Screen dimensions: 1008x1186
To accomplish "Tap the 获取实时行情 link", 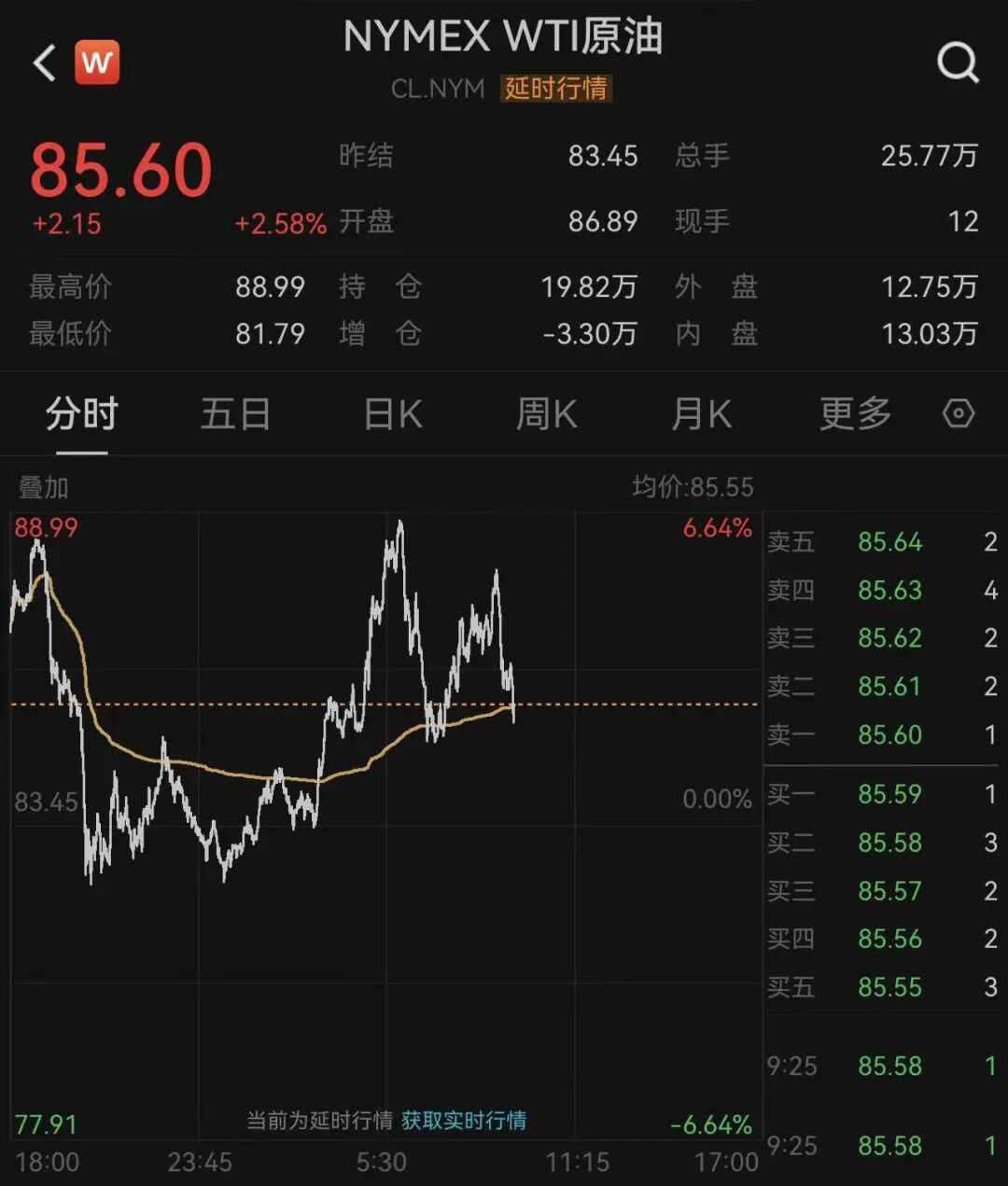I will 464,1120.
